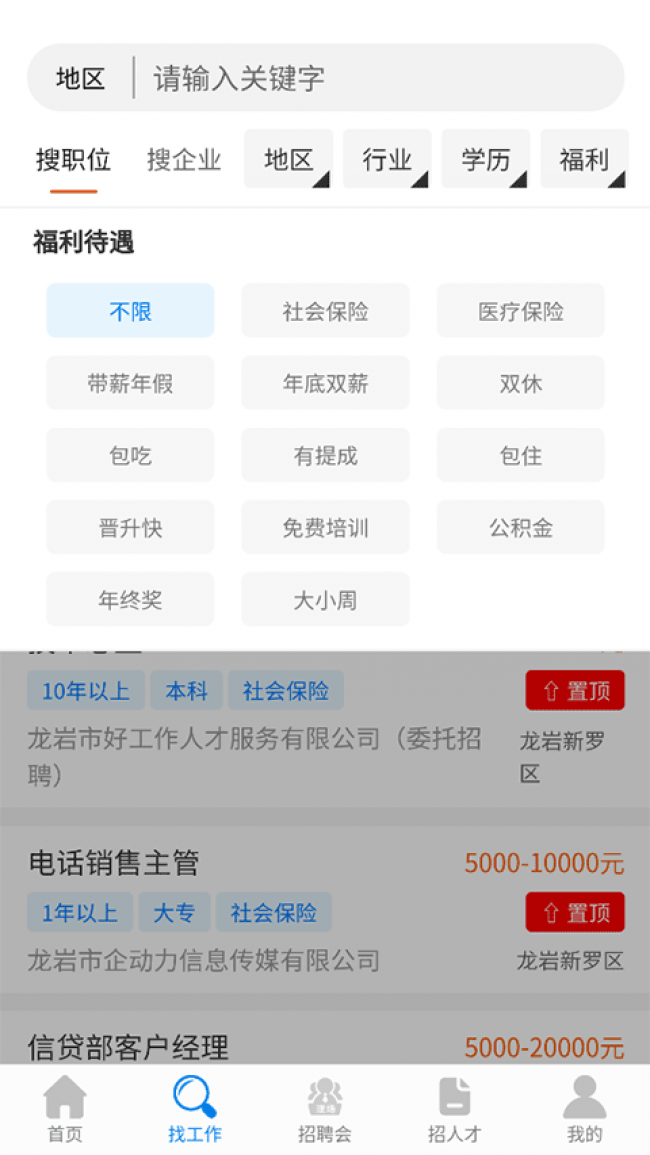Filter jobs by 社会保险
This screenshot has width=650, height=1155.
point(325,311)
